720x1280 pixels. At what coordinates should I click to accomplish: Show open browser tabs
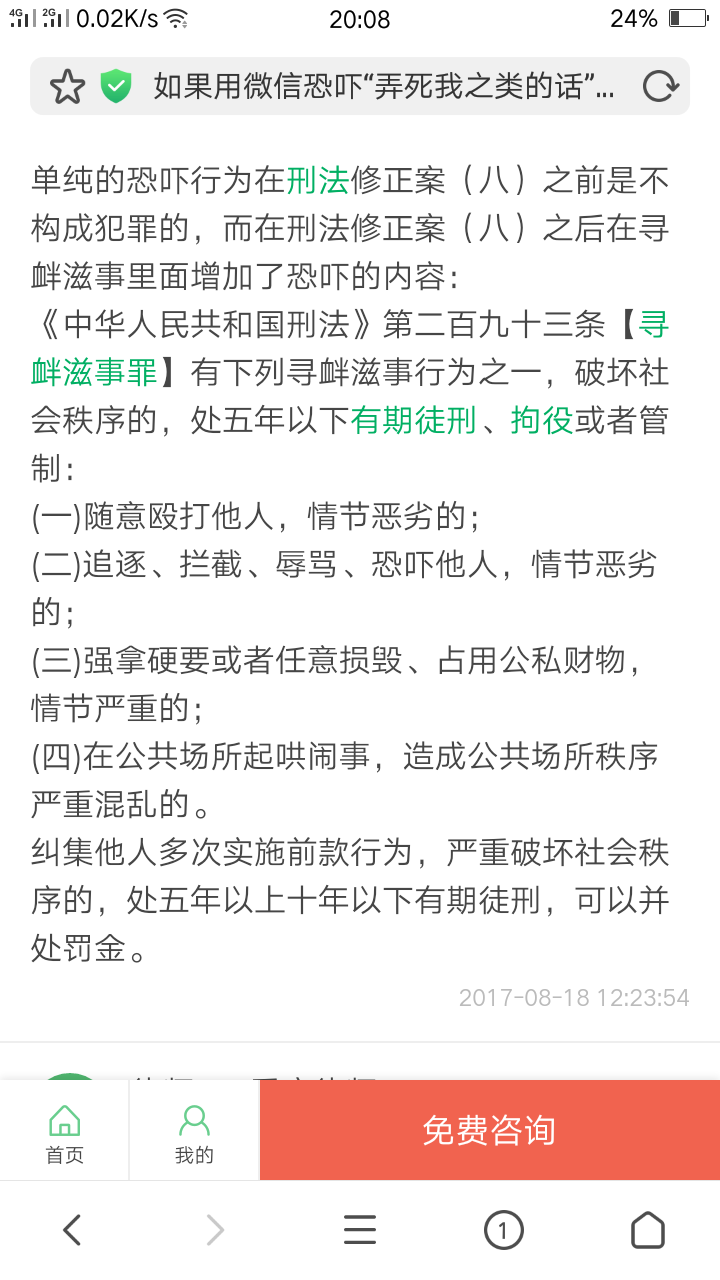pyautogui.click(x=503, y=1230)
